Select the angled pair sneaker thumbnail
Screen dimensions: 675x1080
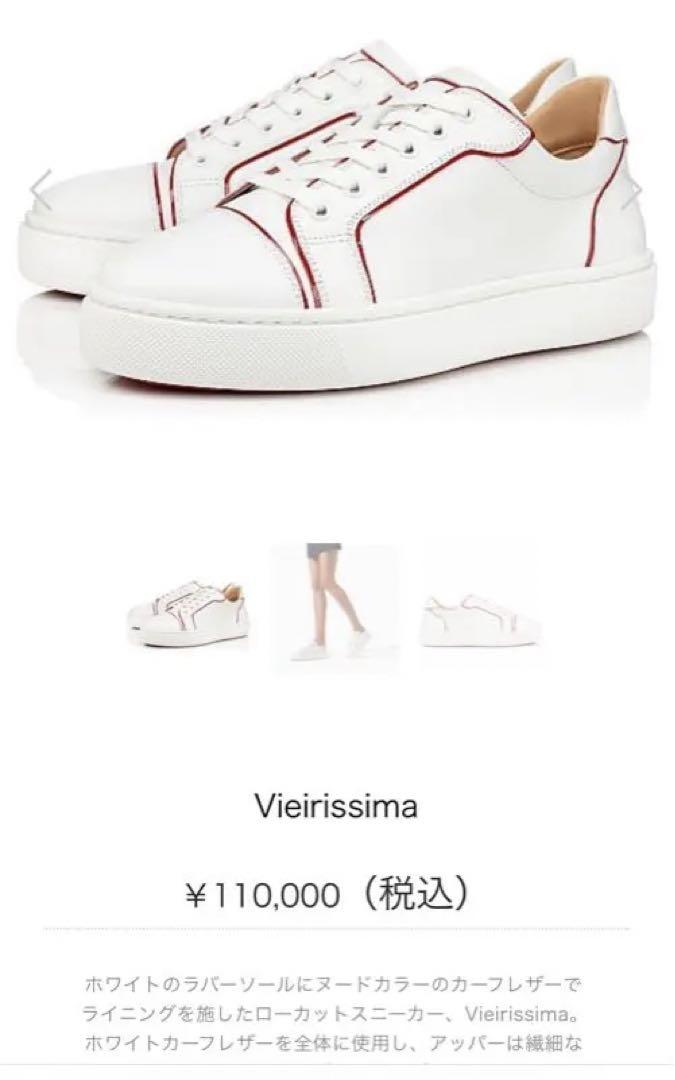pos(188,612)
